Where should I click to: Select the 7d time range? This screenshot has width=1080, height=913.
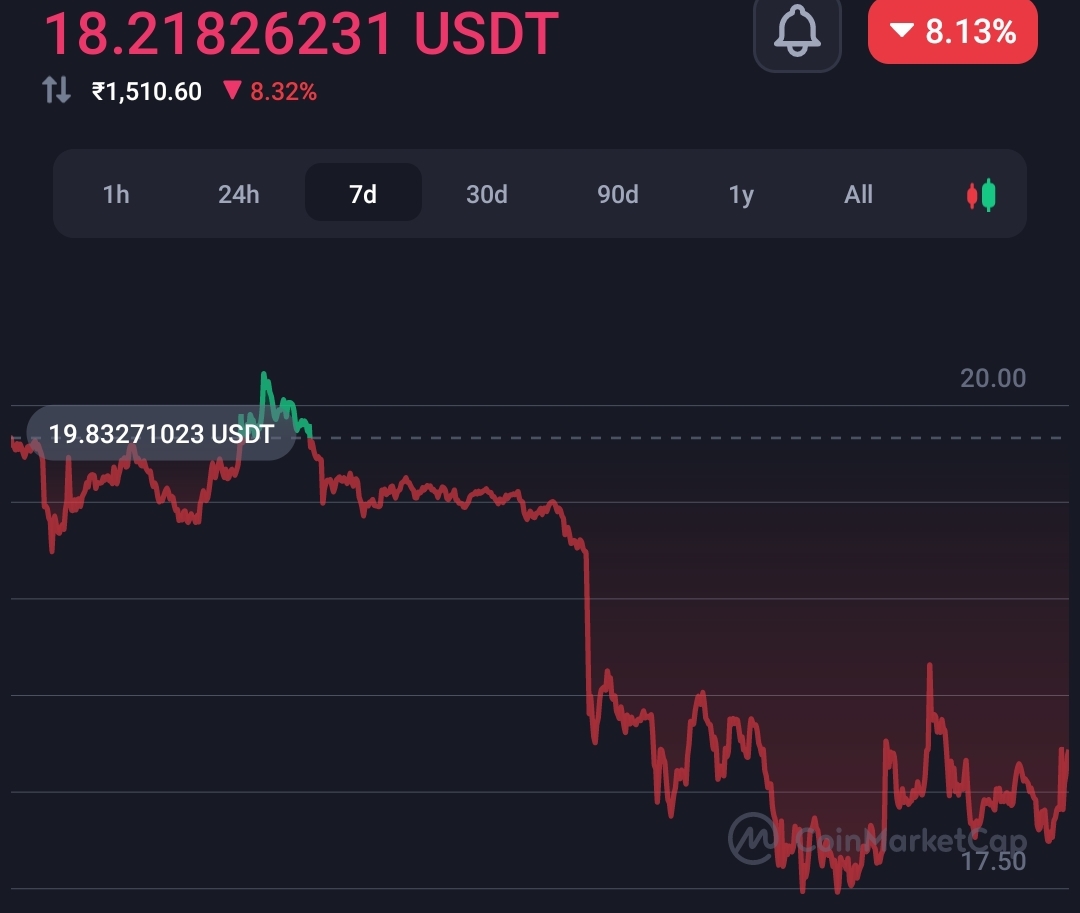tap(363, 193)
